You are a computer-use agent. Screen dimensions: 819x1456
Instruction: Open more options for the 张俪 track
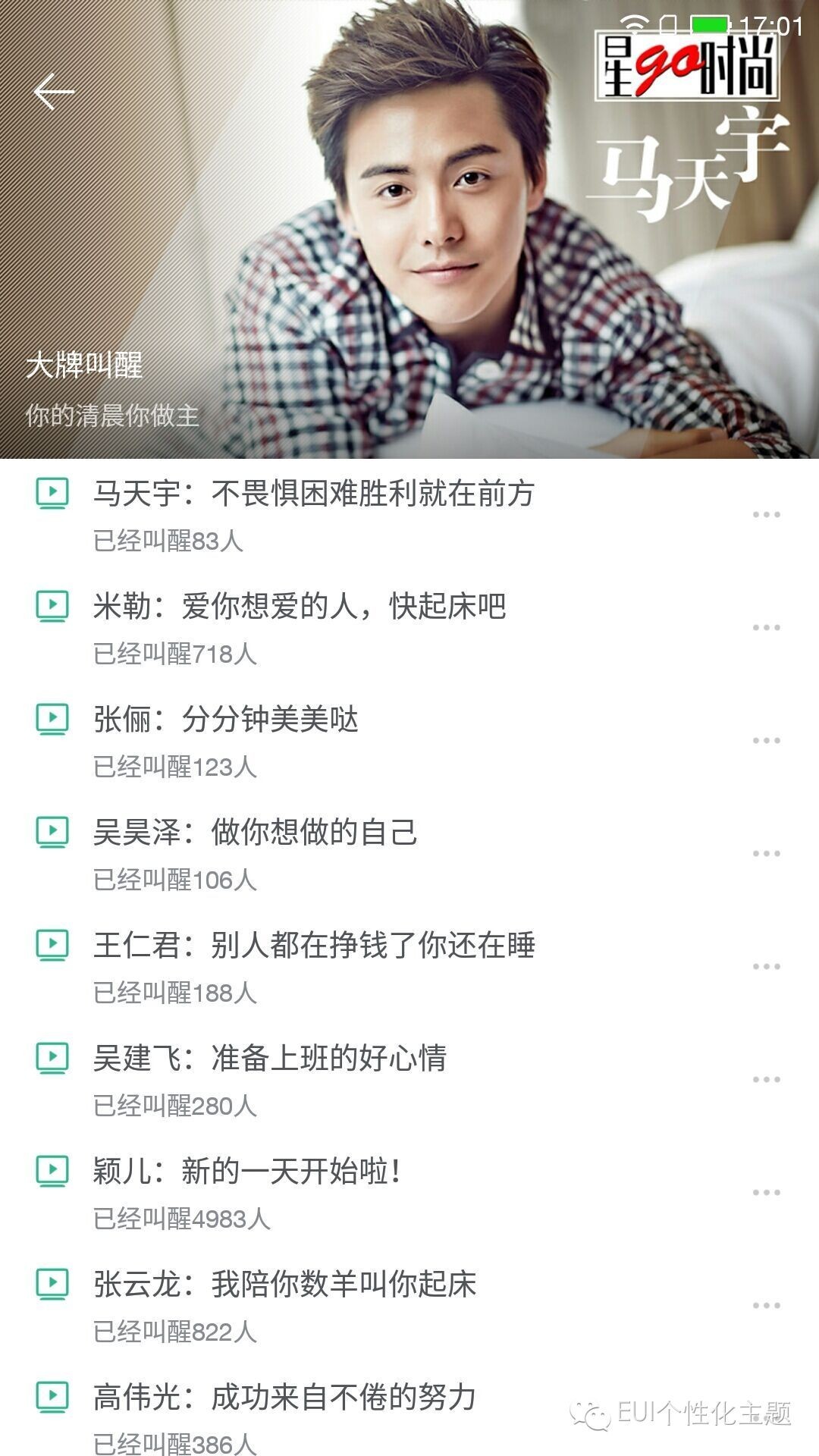[x=766, y=741]
